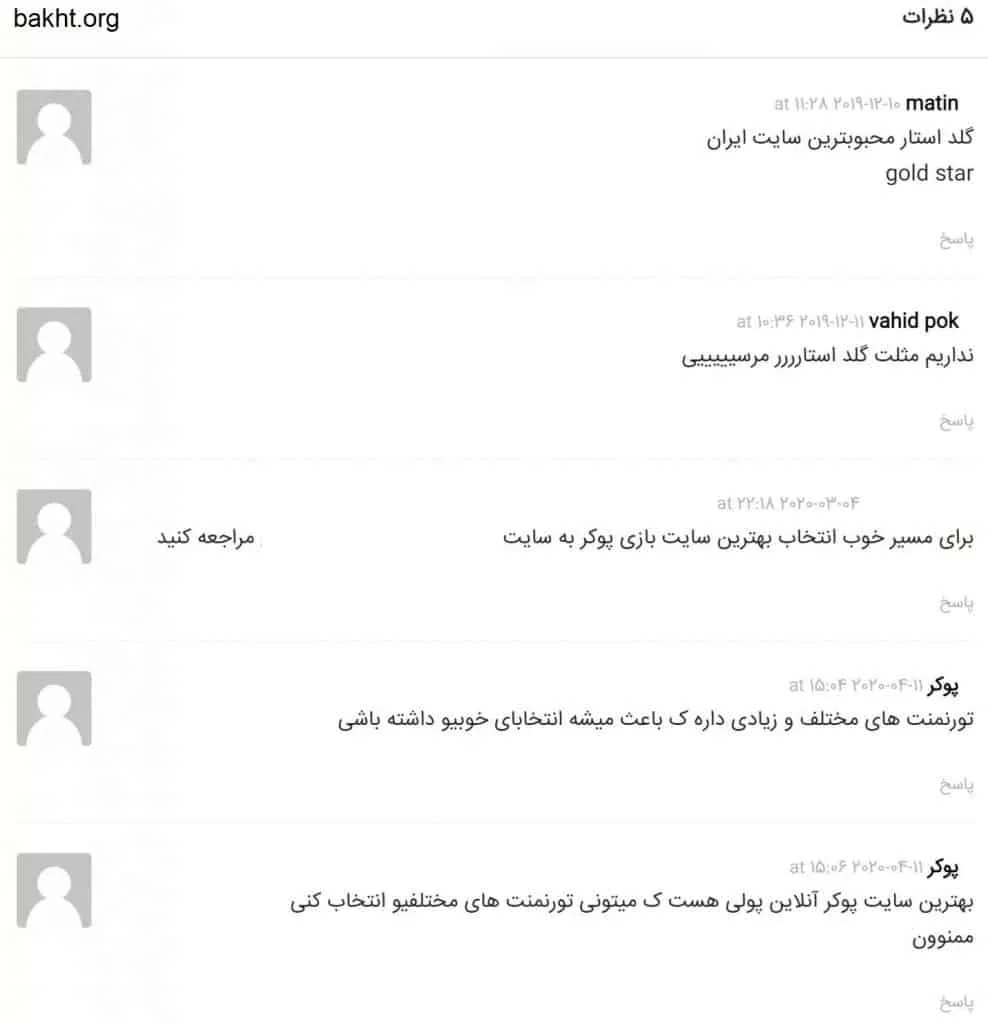The height and width of the screenshot is (1024, 988).
Task: Reply to matin's comment
Action: [955, 240]
